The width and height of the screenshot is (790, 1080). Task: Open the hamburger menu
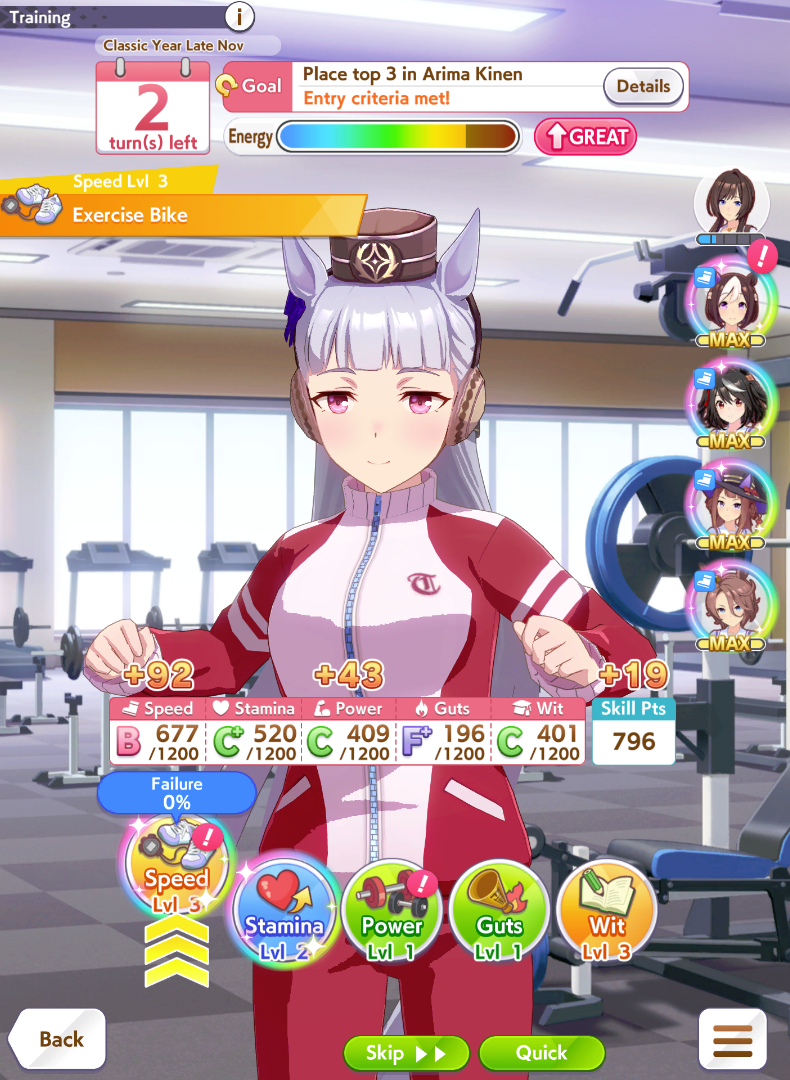tap(732, 1040)
